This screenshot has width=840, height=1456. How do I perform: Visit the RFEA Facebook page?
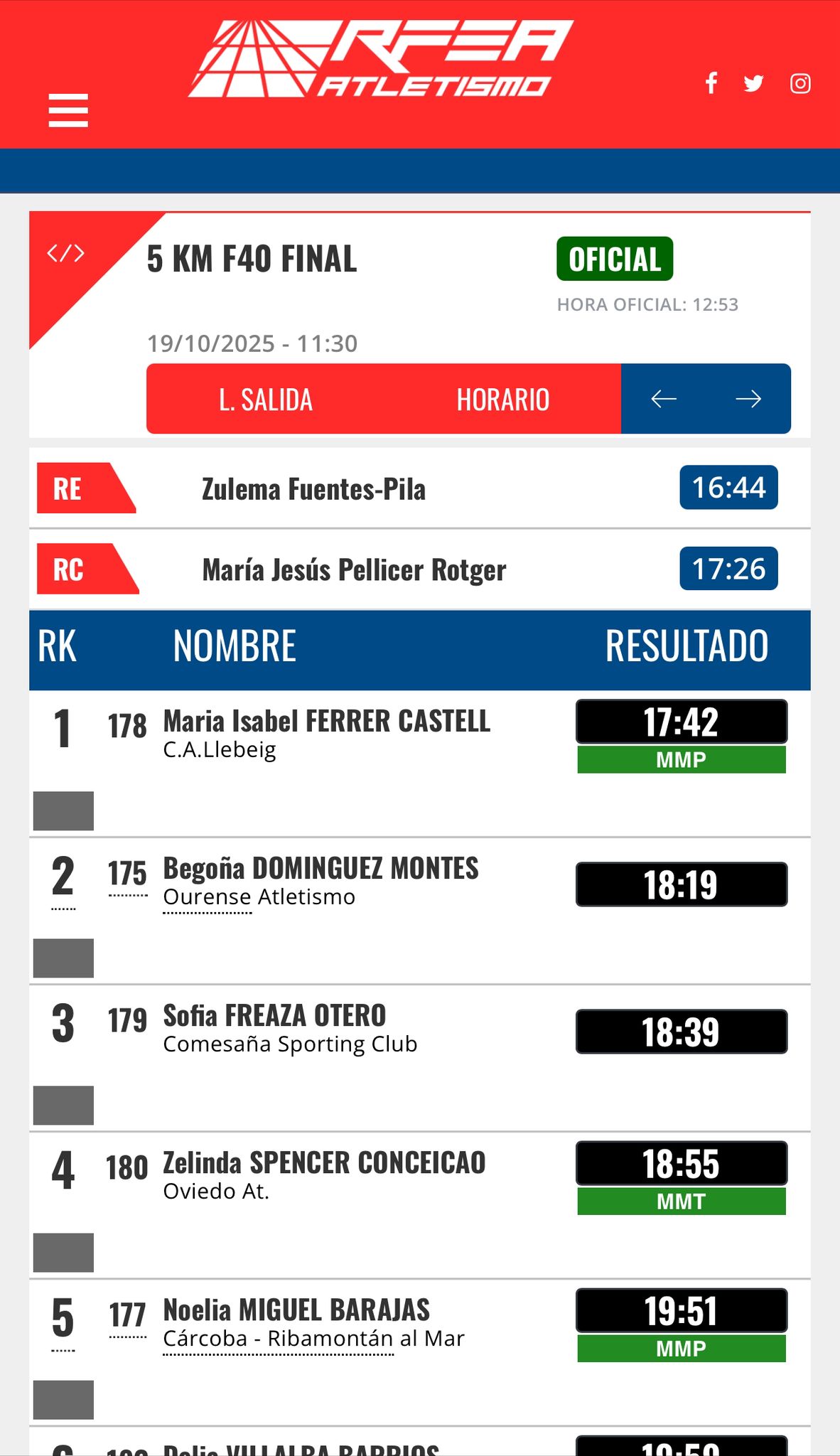tap(711, 83)
